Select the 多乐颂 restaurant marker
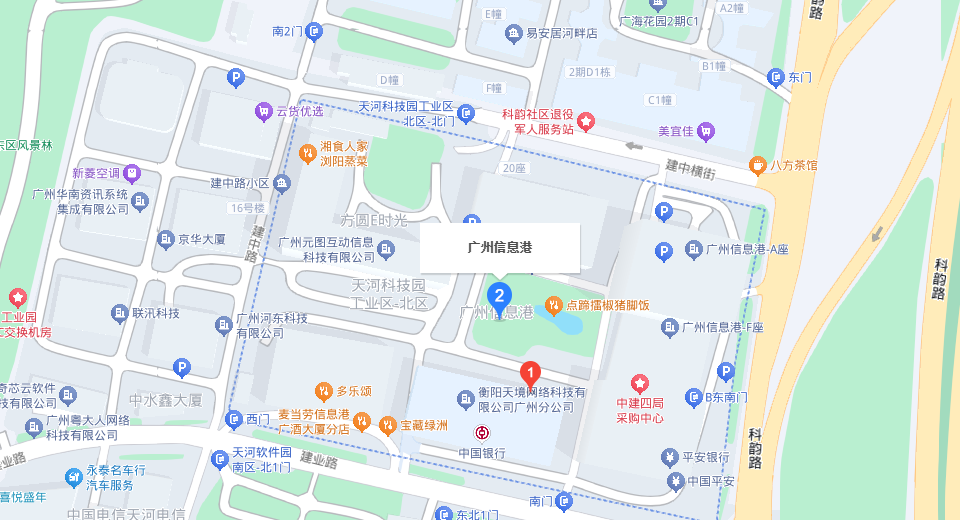Viewport: 960px width, 520px height. [323, 390]
